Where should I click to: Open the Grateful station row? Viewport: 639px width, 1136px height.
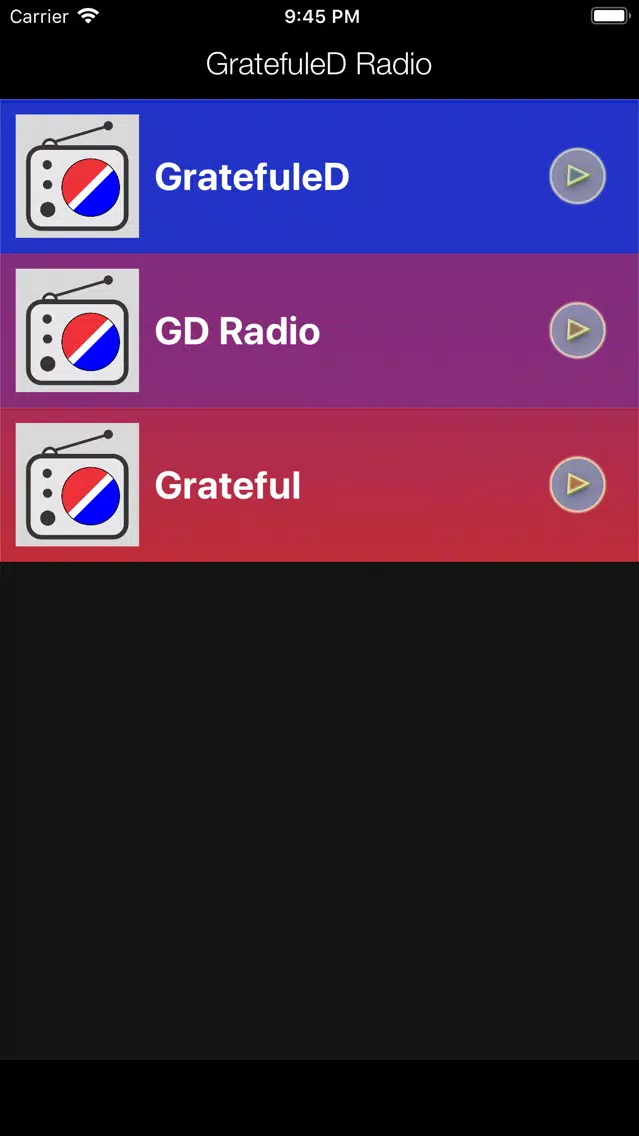[320, 485]
